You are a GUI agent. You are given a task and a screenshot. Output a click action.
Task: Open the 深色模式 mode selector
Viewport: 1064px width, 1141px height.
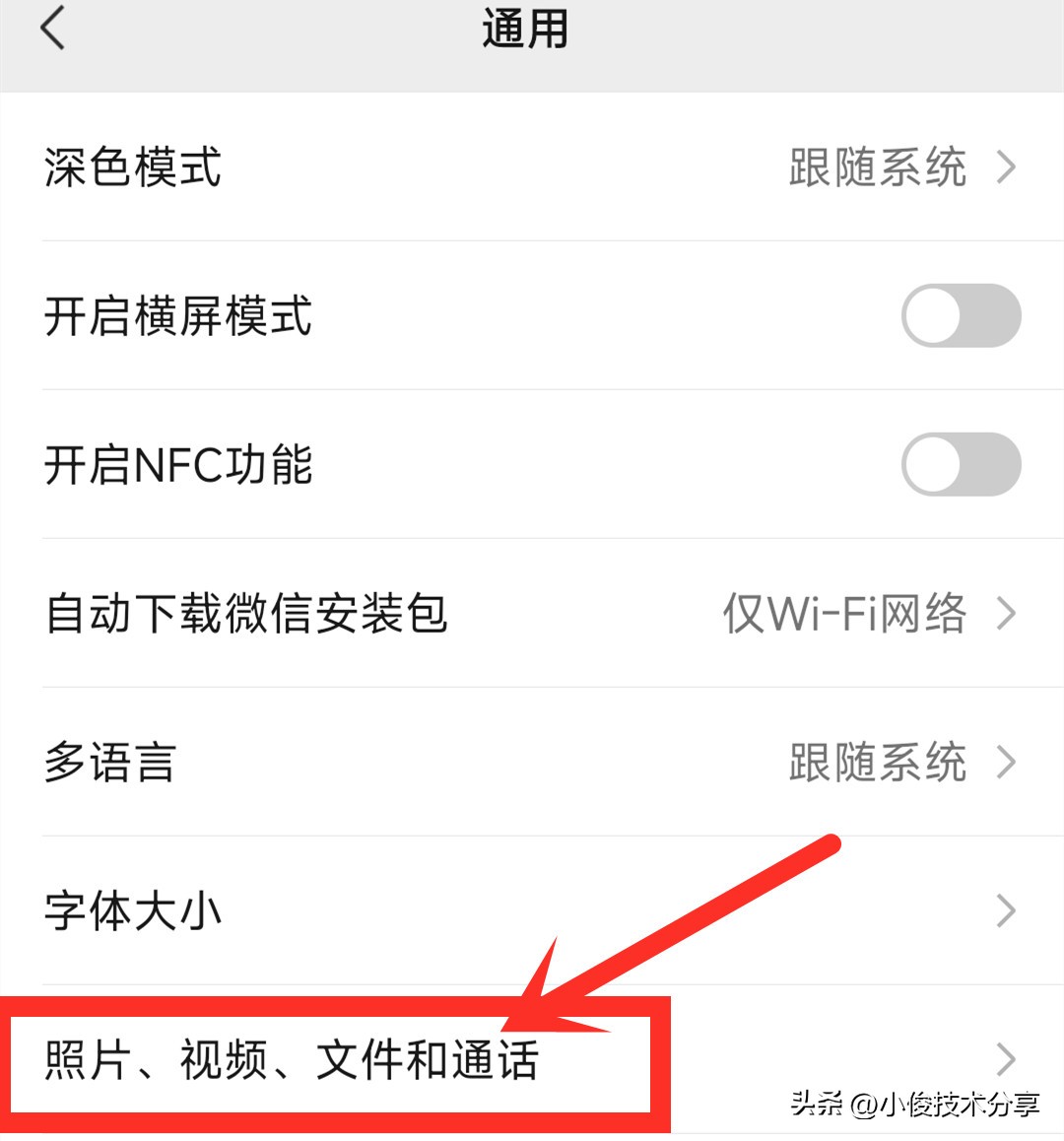click(394, 168)
